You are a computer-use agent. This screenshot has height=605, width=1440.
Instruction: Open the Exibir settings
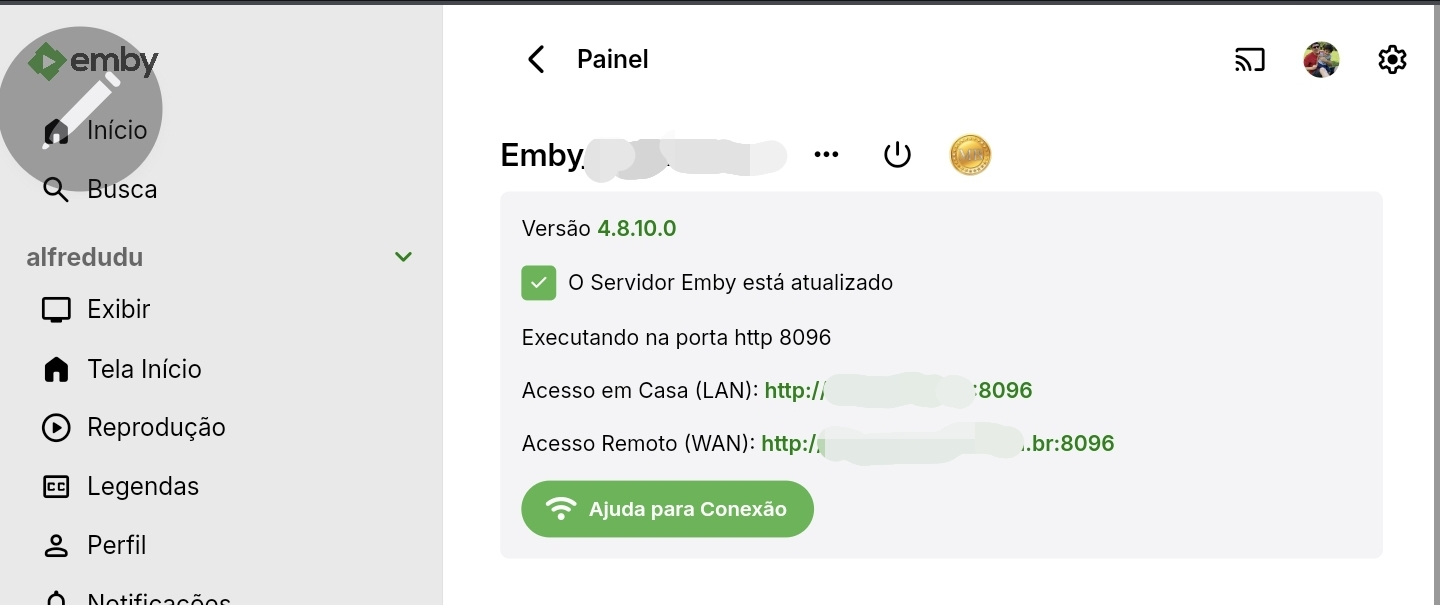pos(118,309)
